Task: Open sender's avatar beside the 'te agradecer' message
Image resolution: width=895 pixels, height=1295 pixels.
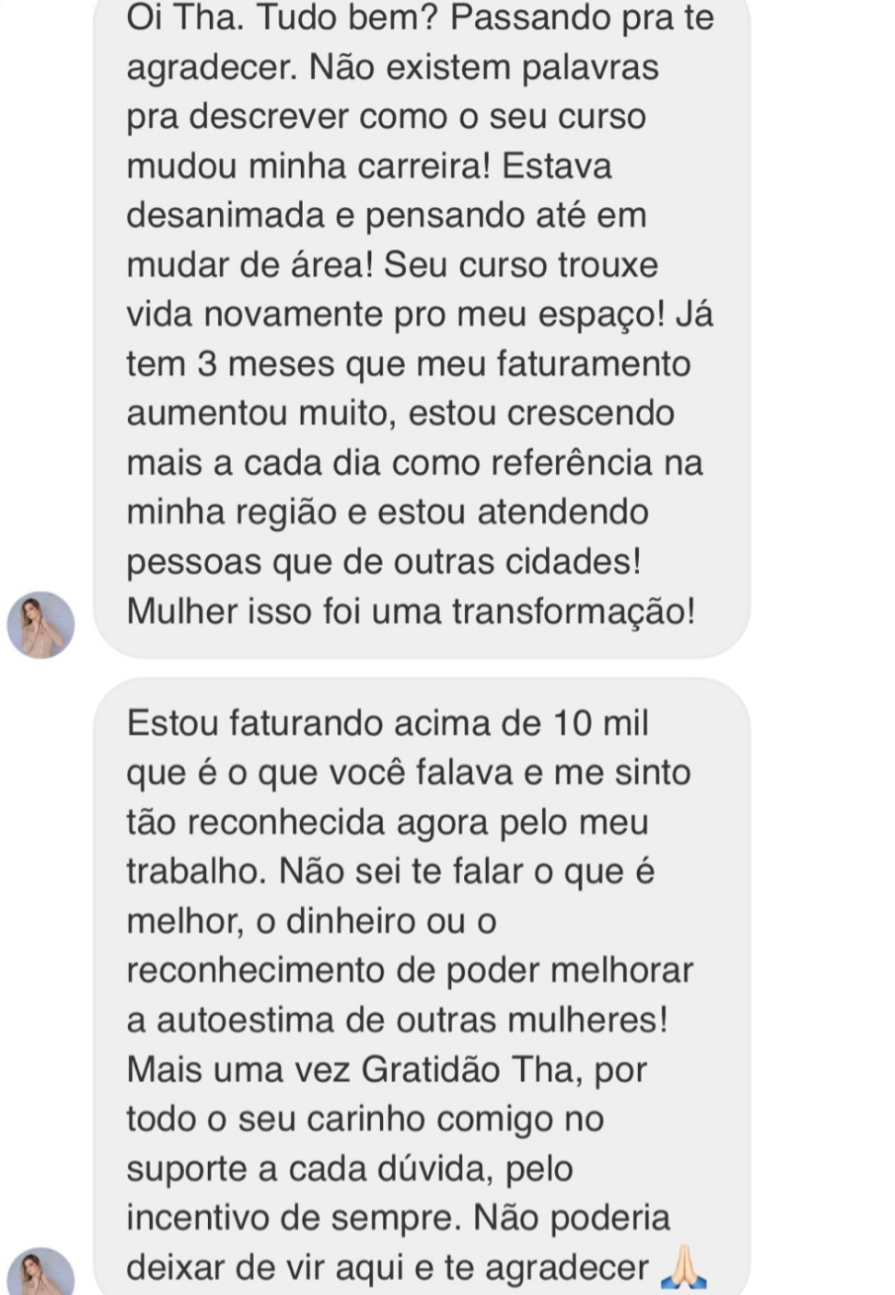Action: click(41, 1274)
